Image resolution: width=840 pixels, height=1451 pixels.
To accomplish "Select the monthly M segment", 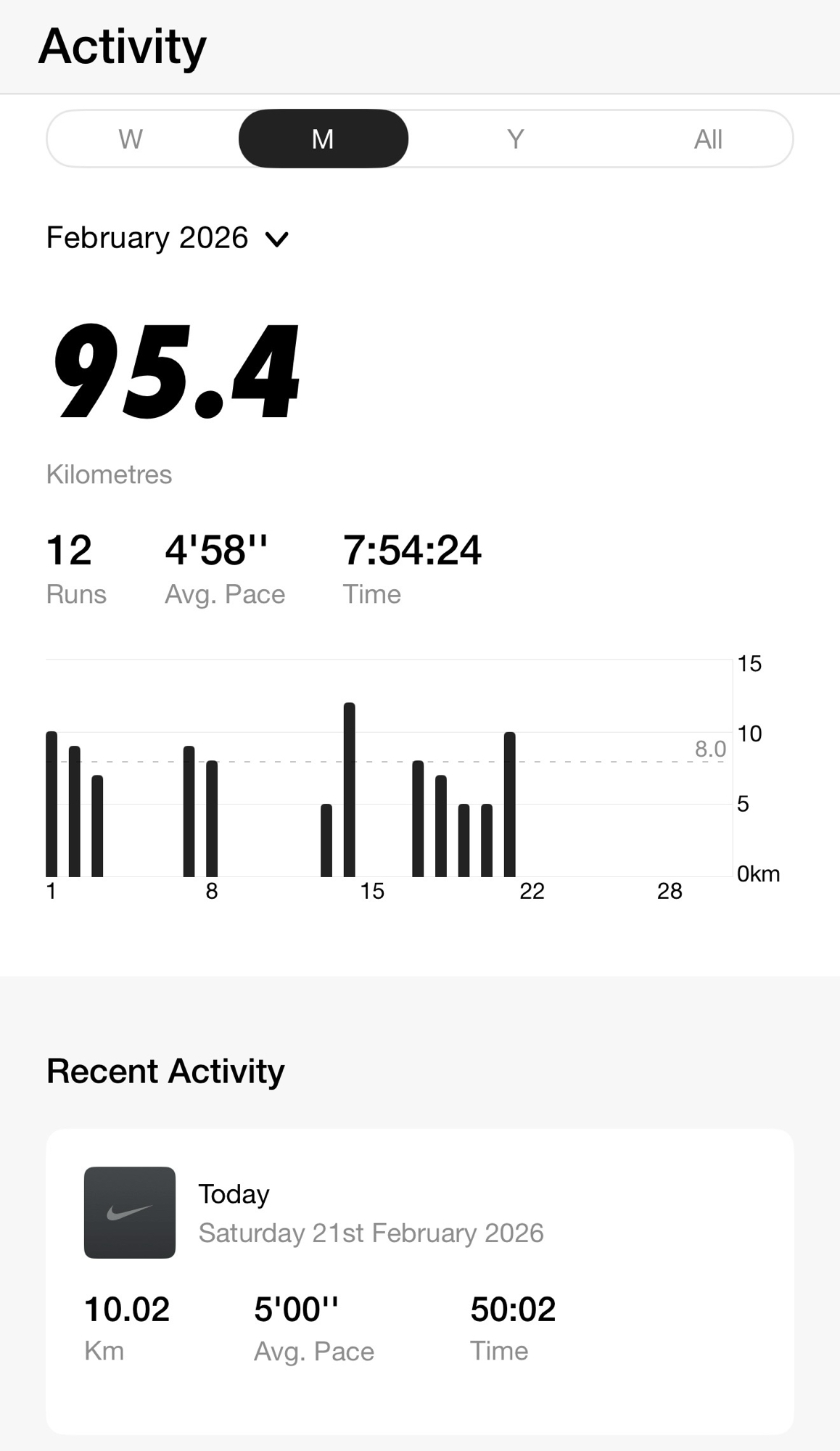I will 323,139.
